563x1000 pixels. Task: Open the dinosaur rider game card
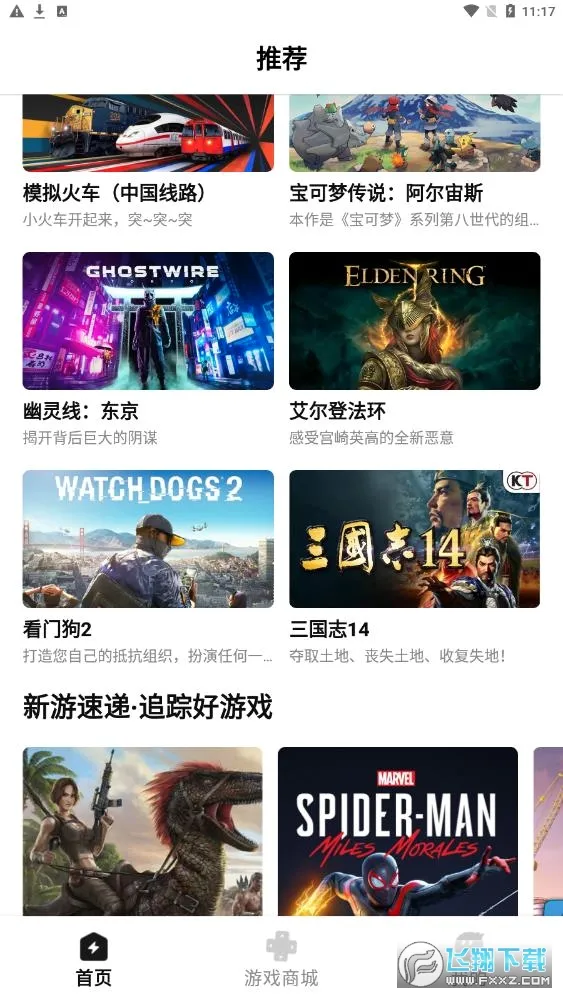(143, 831)
